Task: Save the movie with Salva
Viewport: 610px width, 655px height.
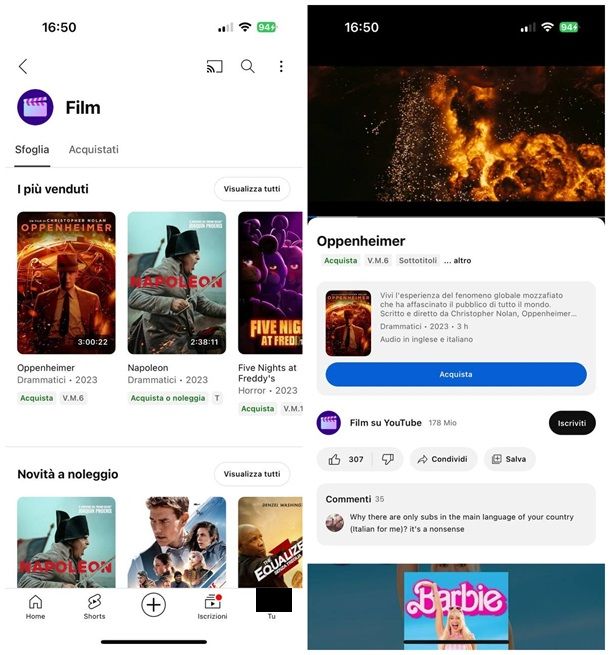Action: 509,459
